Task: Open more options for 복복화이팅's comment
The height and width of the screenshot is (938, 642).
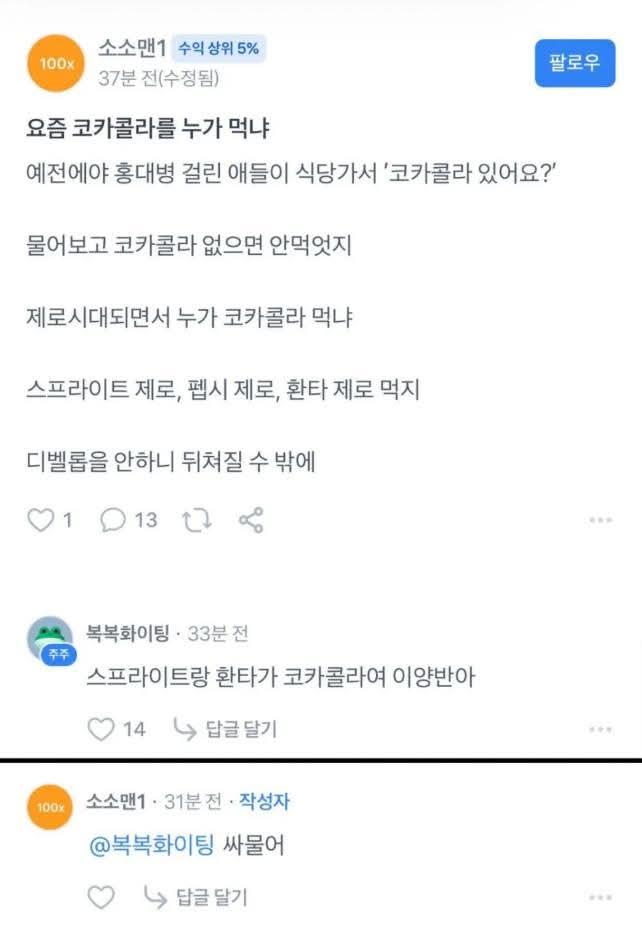Action: coord(600,730)
